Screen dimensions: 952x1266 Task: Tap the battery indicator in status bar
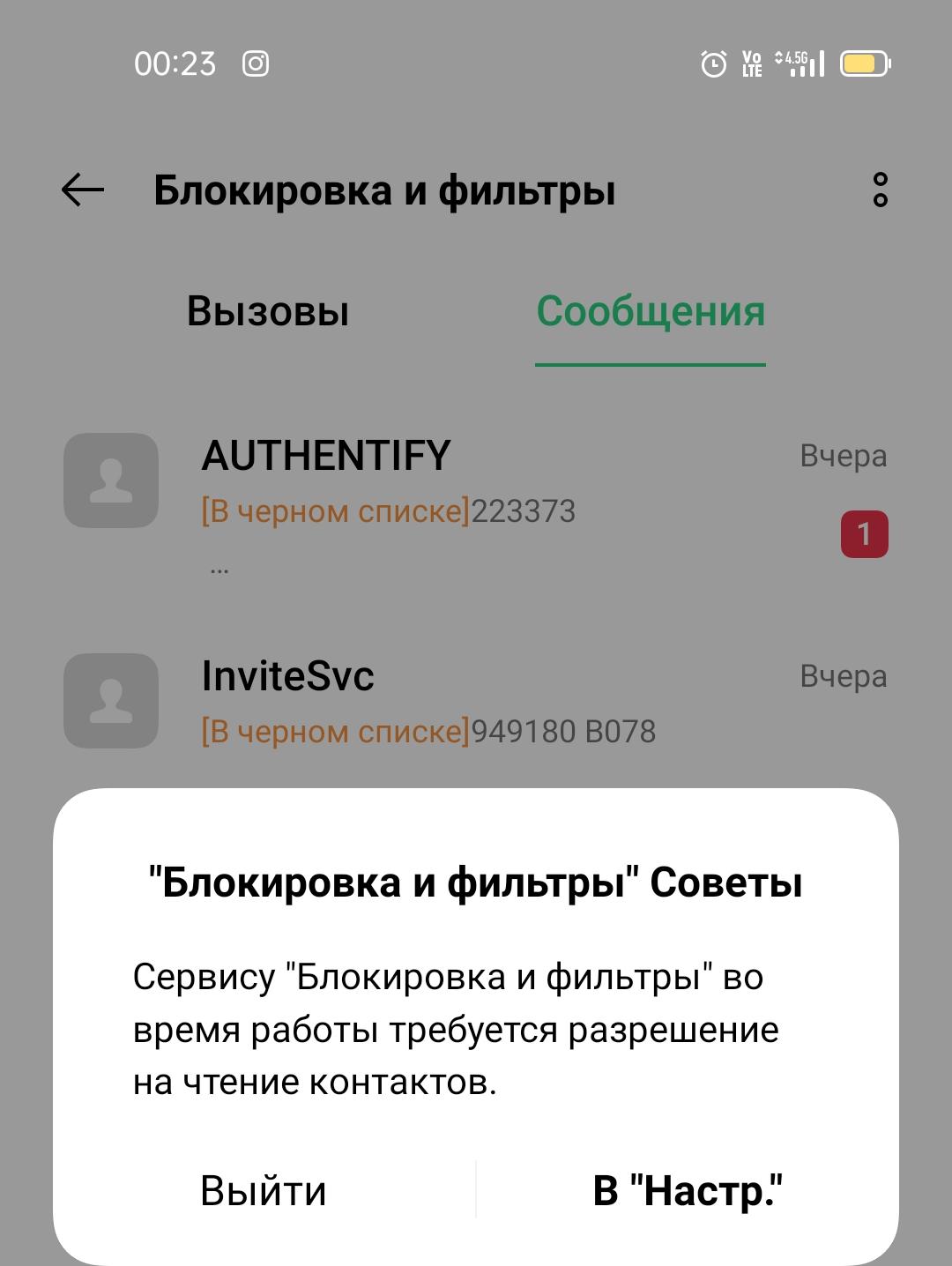866,63
